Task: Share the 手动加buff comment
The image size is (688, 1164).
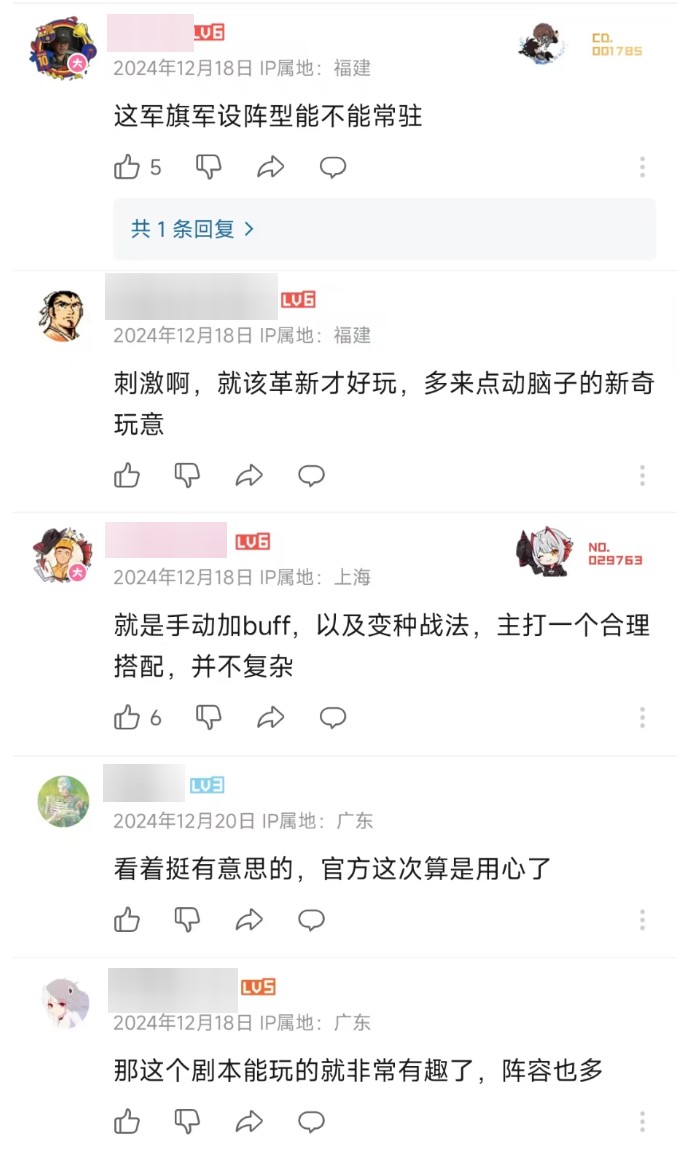Action: (270, 717)
